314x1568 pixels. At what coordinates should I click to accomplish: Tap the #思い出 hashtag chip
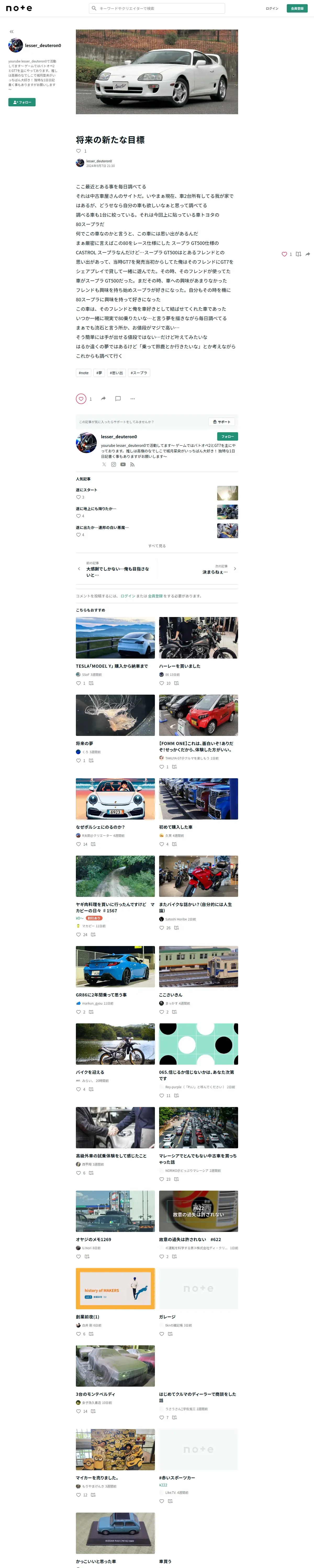point(116,372)
